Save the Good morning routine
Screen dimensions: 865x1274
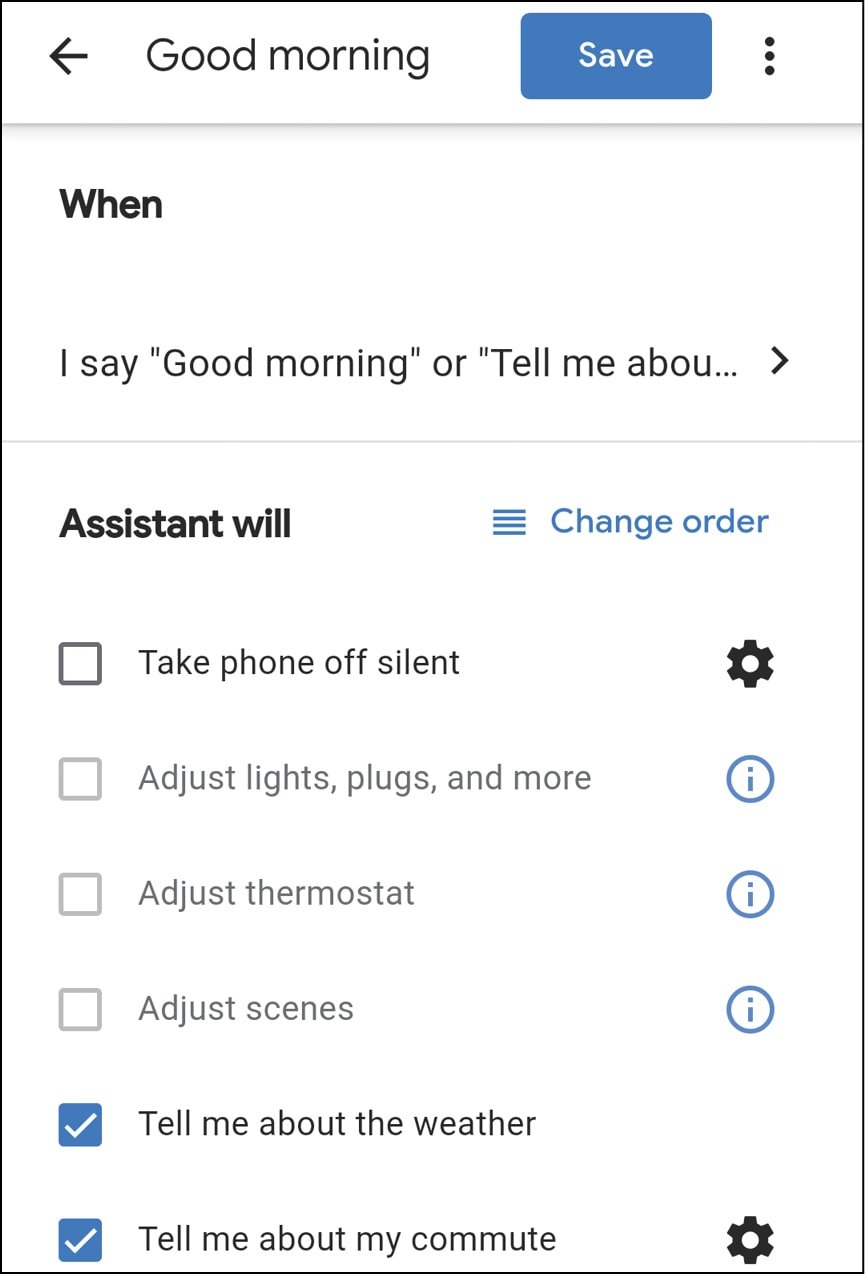tap(615, 56)
